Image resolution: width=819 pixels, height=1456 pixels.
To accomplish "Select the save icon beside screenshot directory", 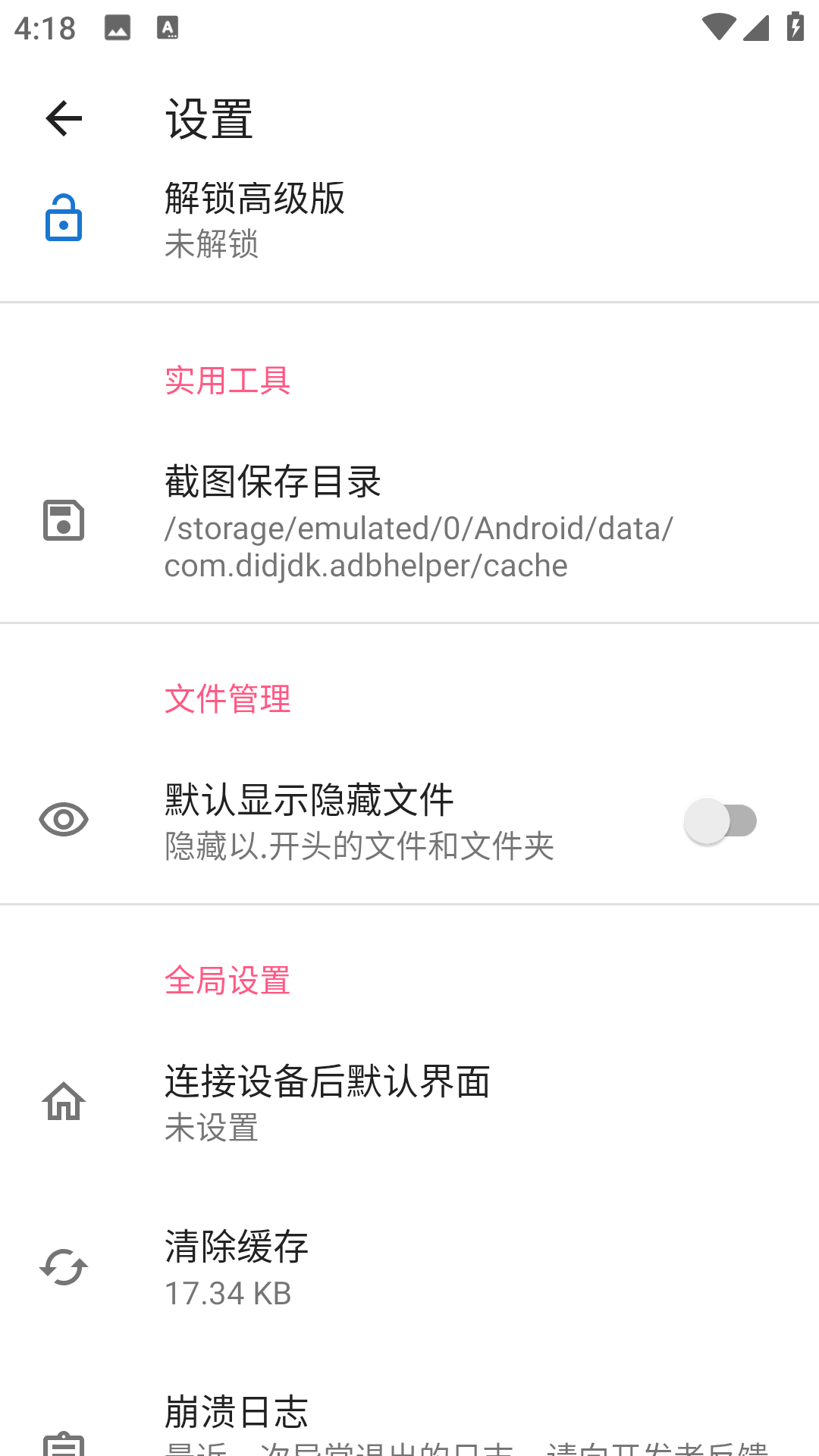I will point(64,522).
